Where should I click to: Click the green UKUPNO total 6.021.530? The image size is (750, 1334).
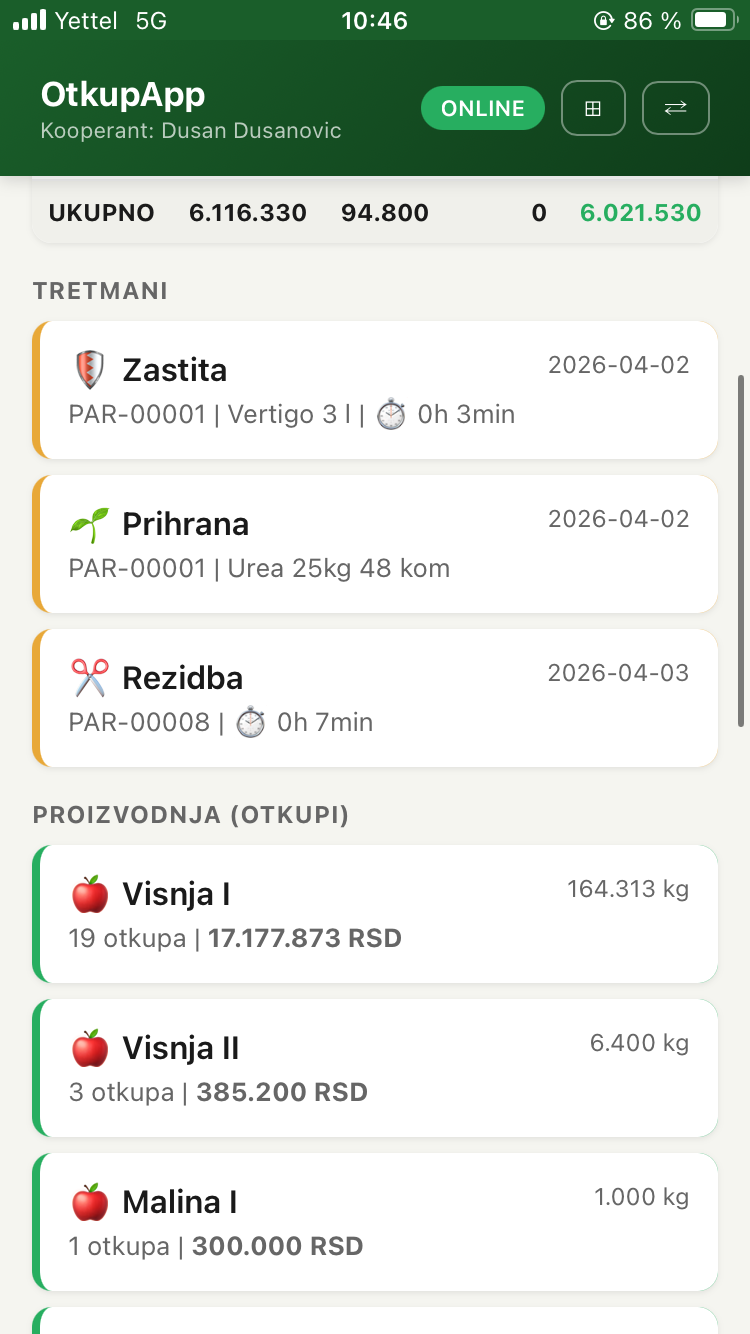pyautogui.click(x=640, y=212)
